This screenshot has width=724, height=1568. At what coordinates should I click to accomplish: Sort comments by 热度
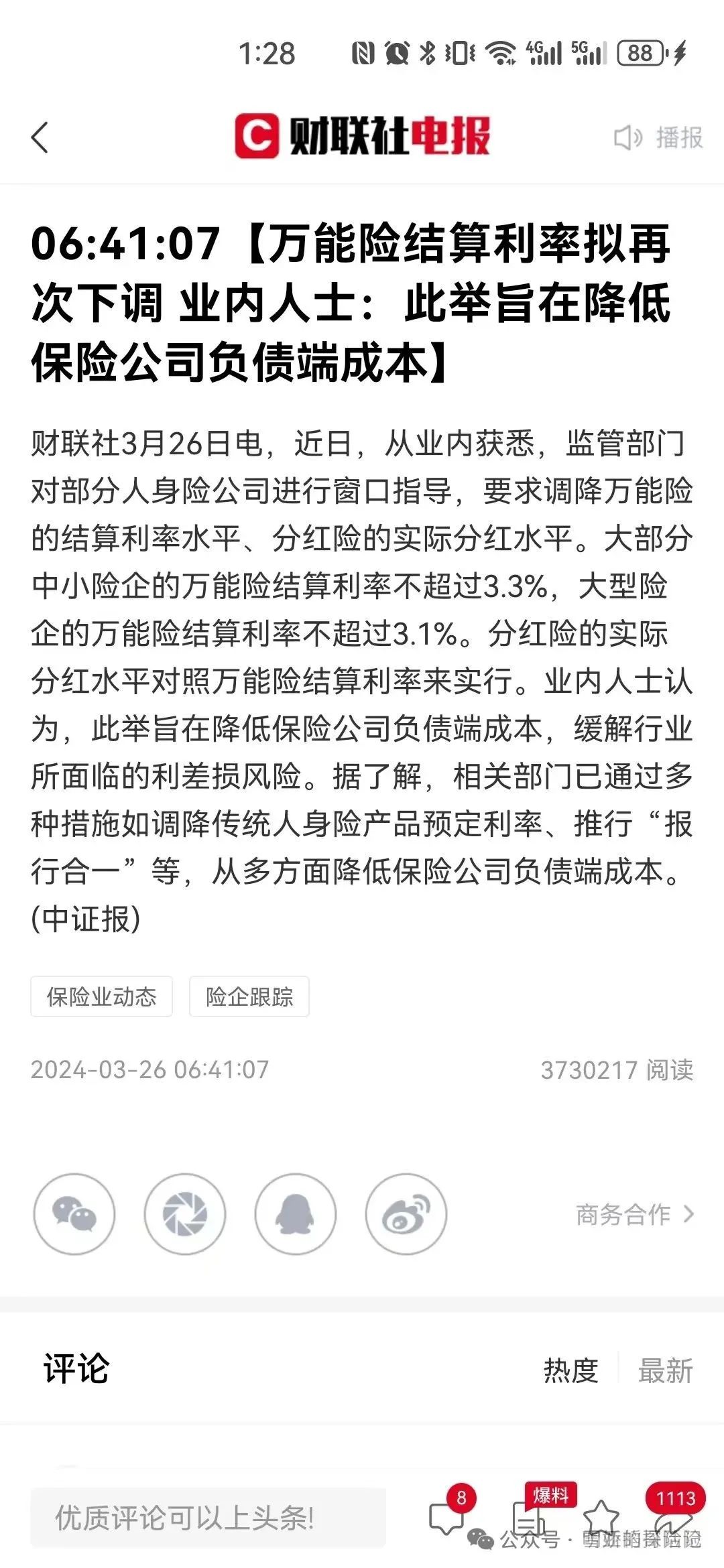click(x=570, y=1371)
